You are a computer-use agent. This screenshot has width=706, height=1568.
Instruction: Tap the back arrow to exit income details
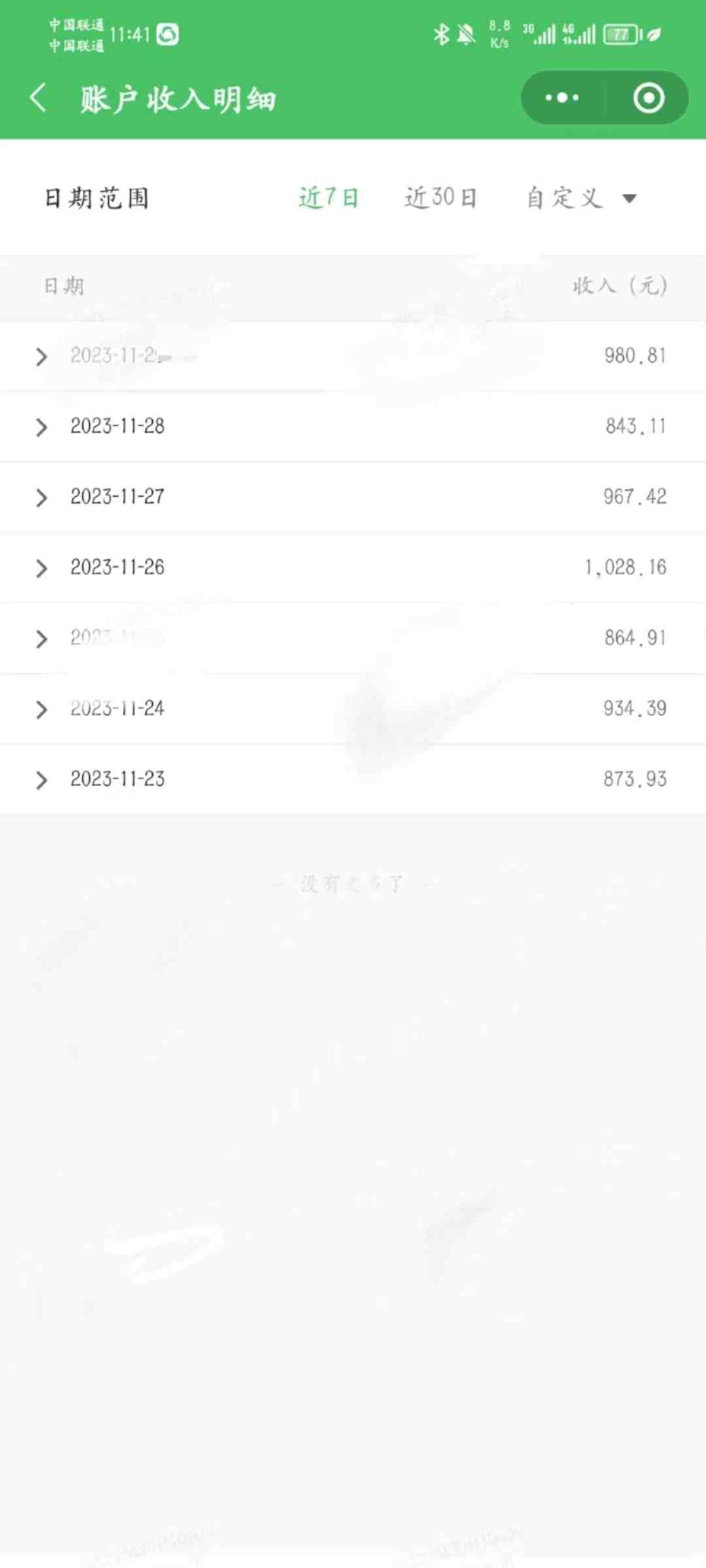pos(39,98)
